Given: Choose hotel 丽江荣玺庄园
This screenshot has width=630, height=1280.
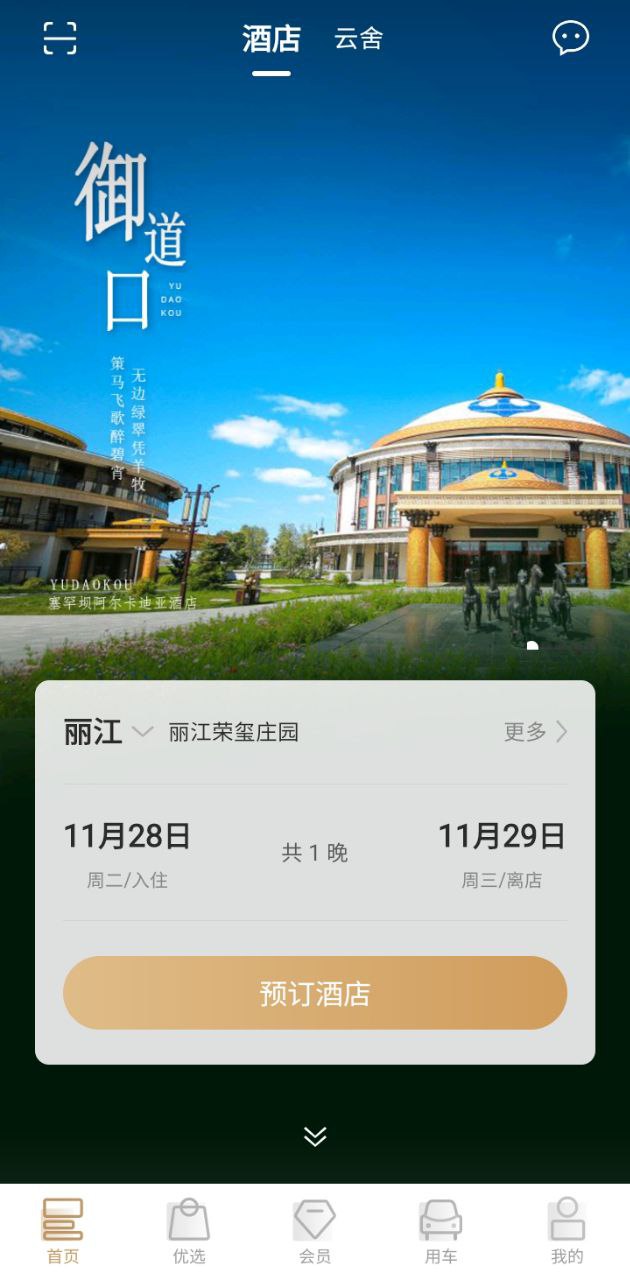Looking at the screenshot, I should pos(234,732).
